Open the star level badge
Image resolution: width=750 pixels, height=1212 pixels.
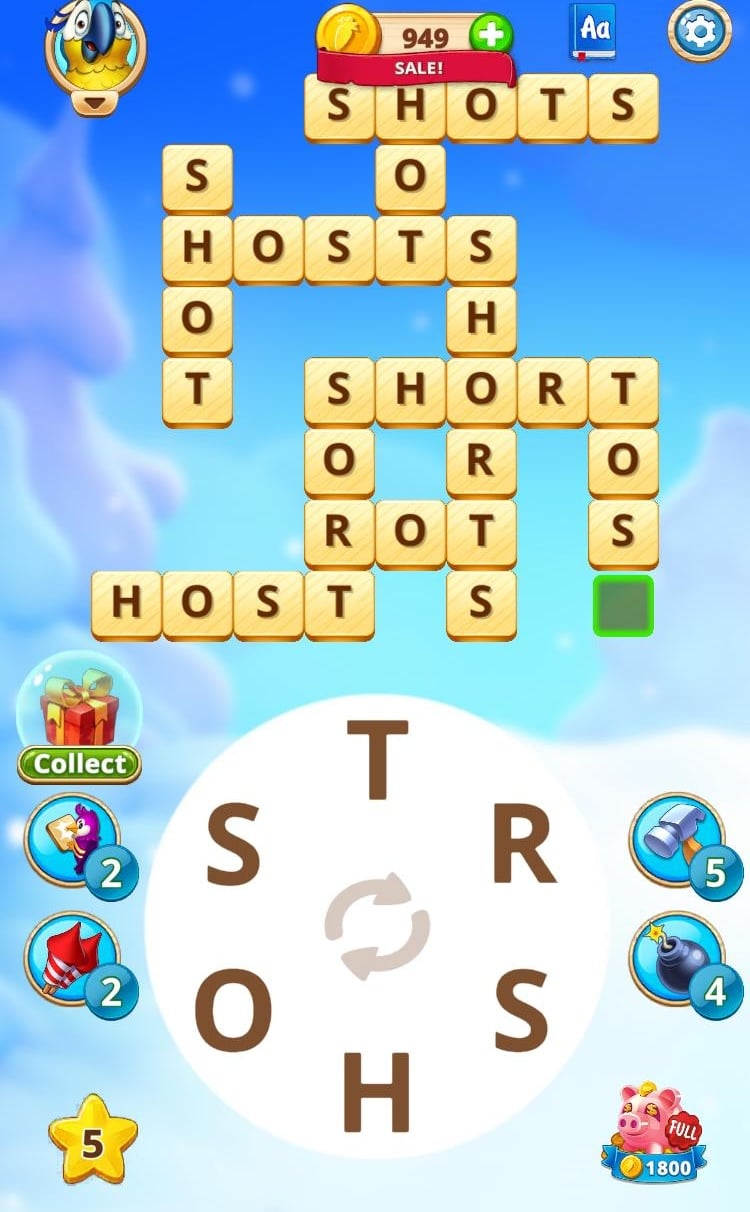pos(92,1140)
